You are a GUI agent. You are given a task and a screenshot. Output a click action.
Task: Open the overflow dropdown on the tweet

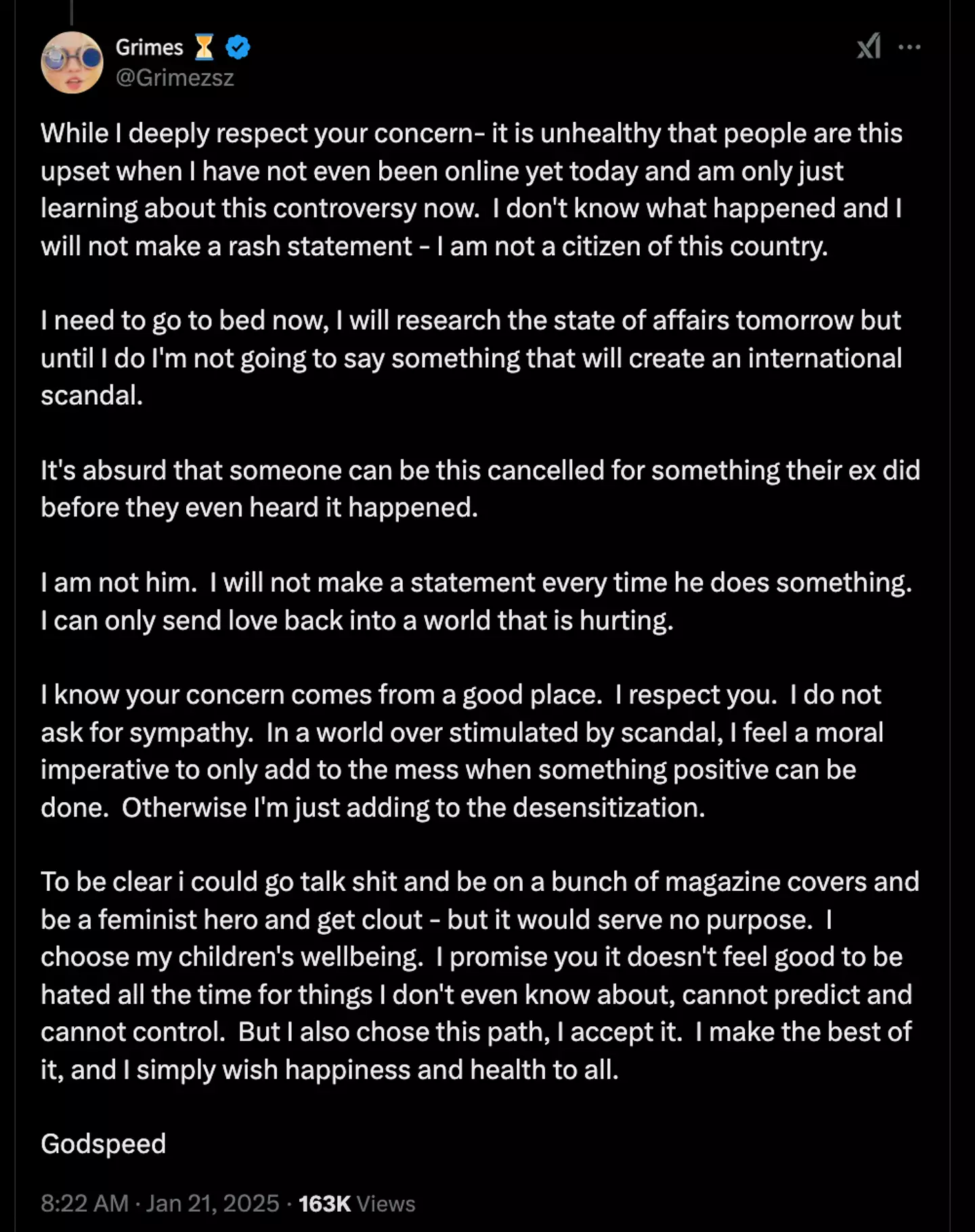pos(910,46)
